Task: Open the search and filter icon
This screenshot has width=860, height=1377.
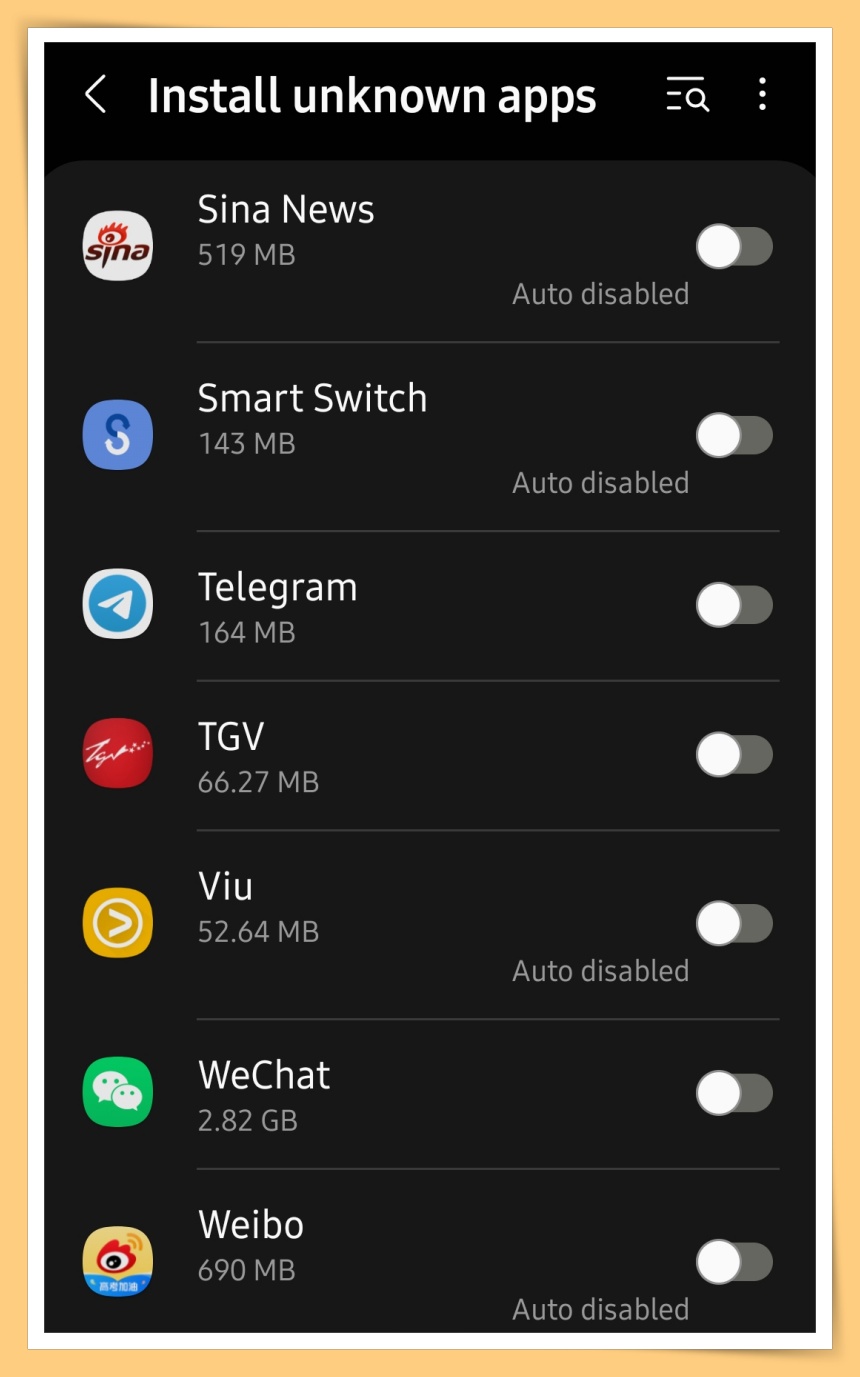Action: point(687,95)
